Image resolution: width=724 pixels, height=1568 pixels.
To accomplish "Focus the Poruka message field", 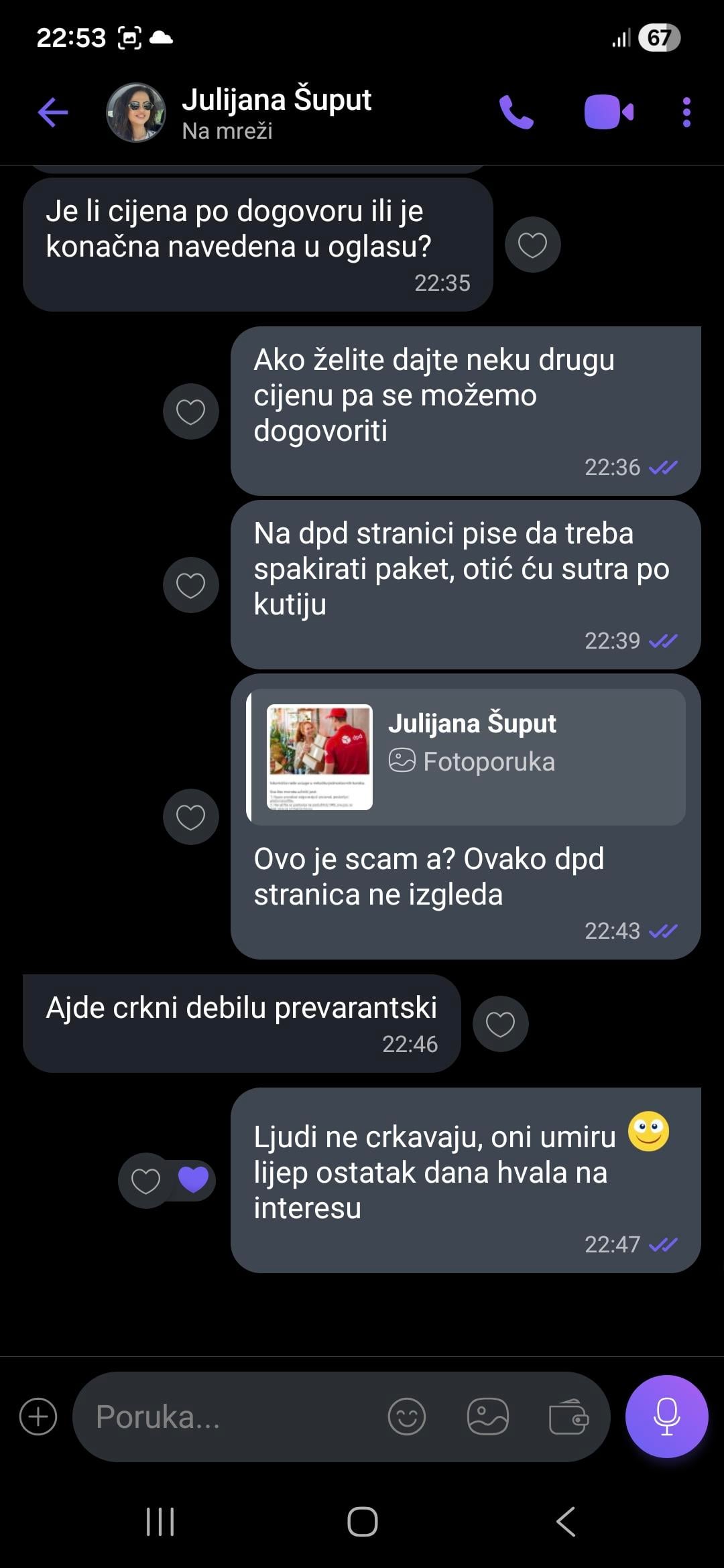I will tap(228, 1417).
